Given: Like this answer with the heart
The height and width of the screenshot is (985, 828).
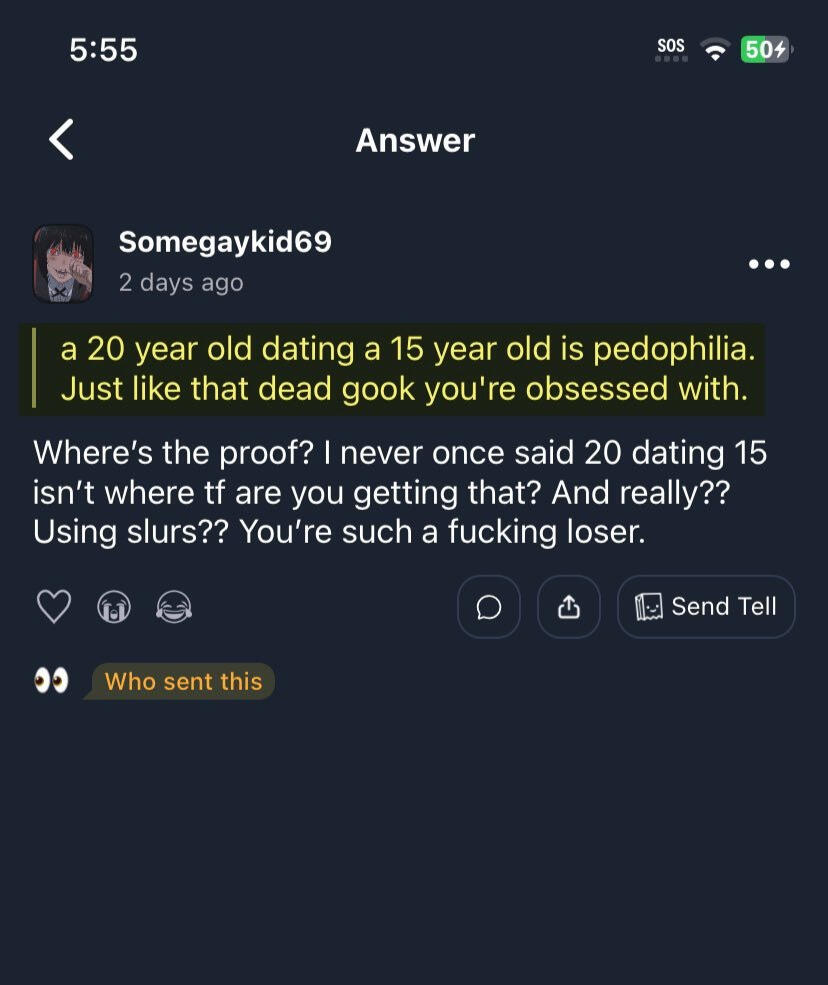Looking at the screenshot, I should (54, 606).
